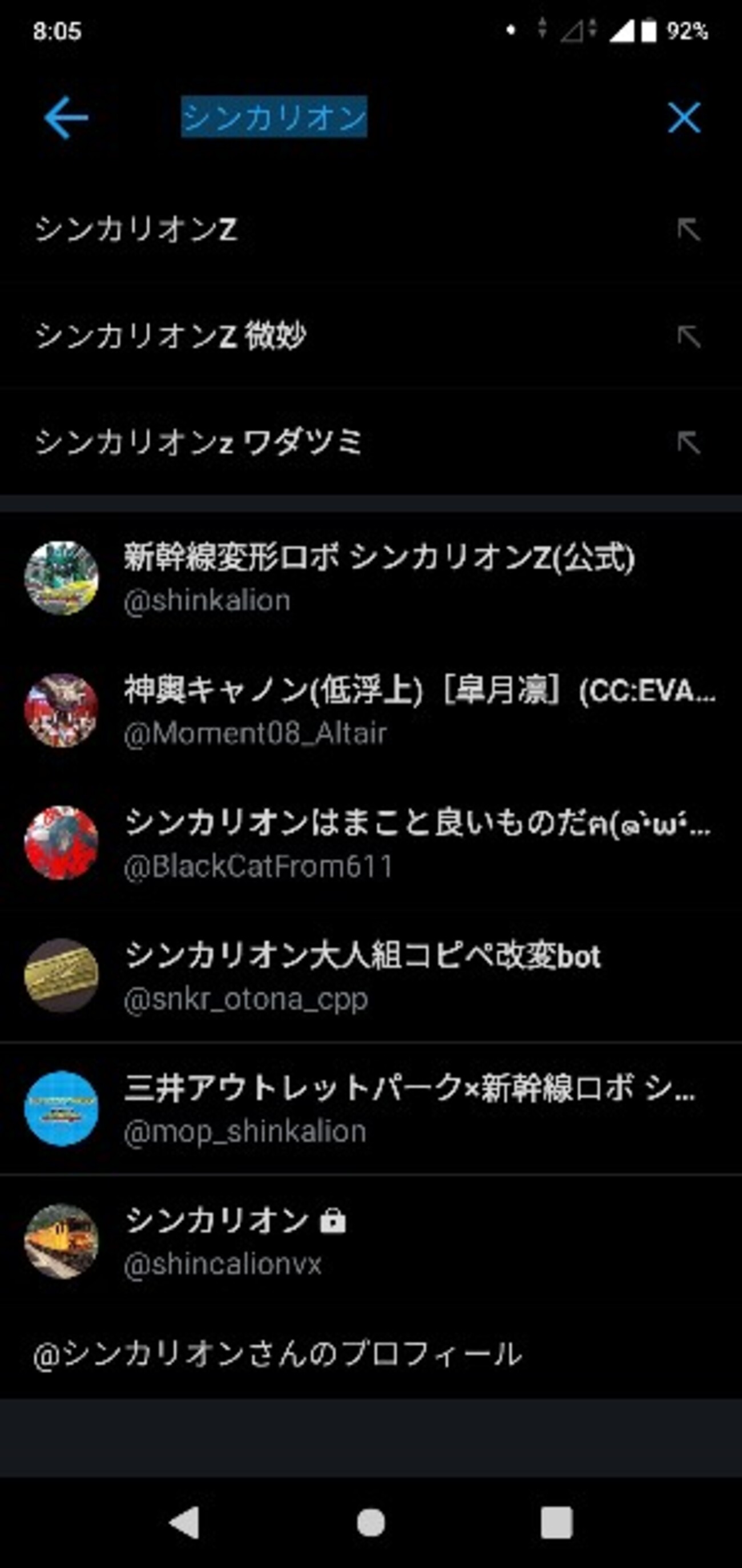The height and width of the screenshot is (1568, 742).
Task: Open the recent apps view
Action: [556, 1523]
